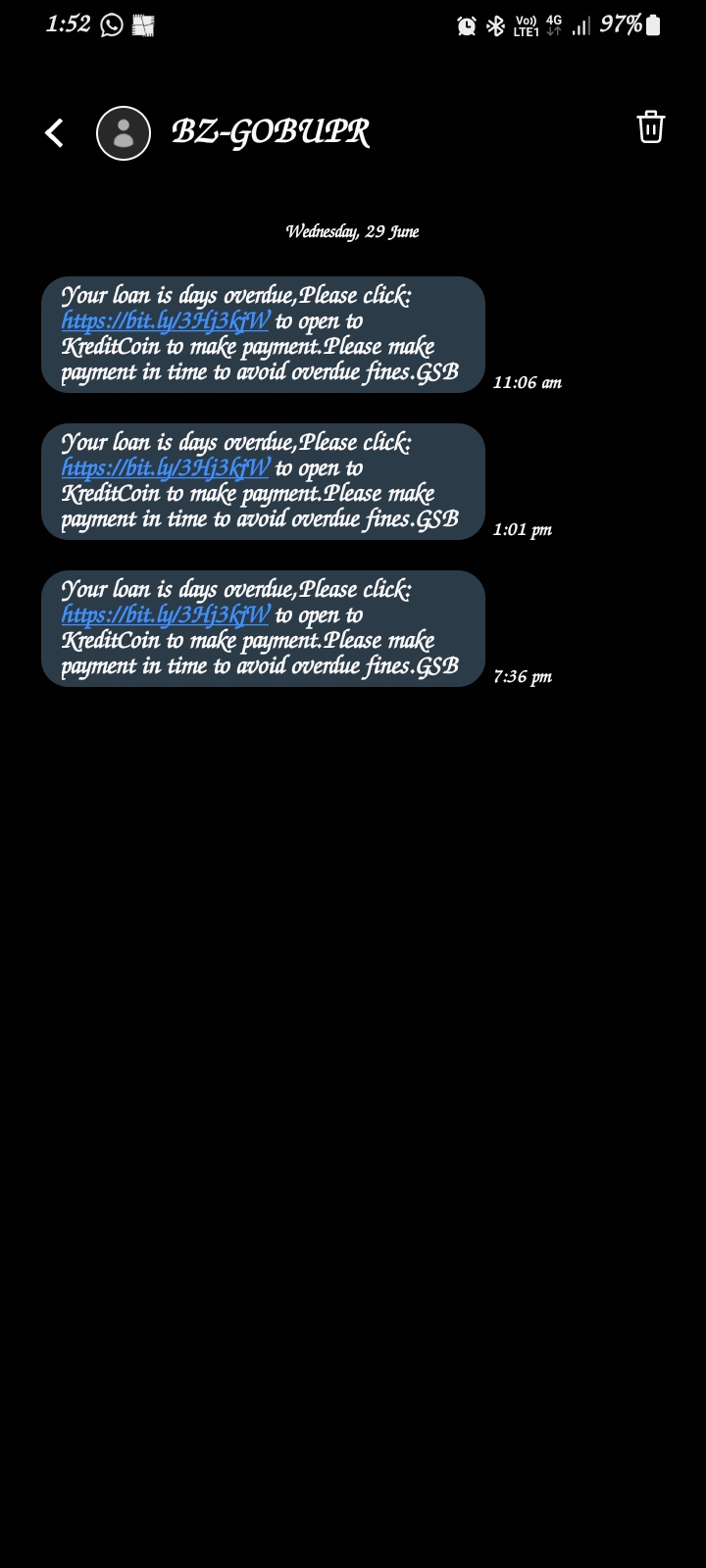Open the bit.ly link in the 7:36 pm message
Screen dimensions: 706x1568
(x=165, y=615)
